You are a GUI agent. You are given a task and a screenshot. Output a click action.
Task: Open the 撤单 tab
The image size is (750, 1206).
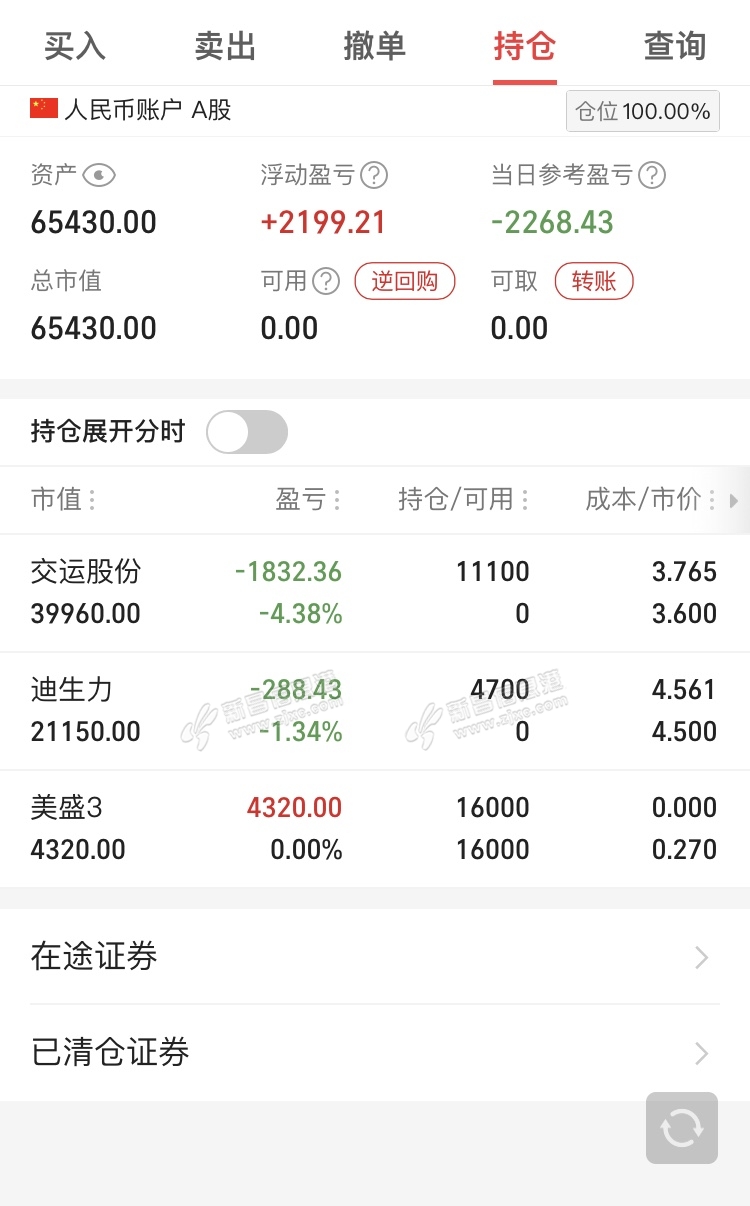[374, 46]
